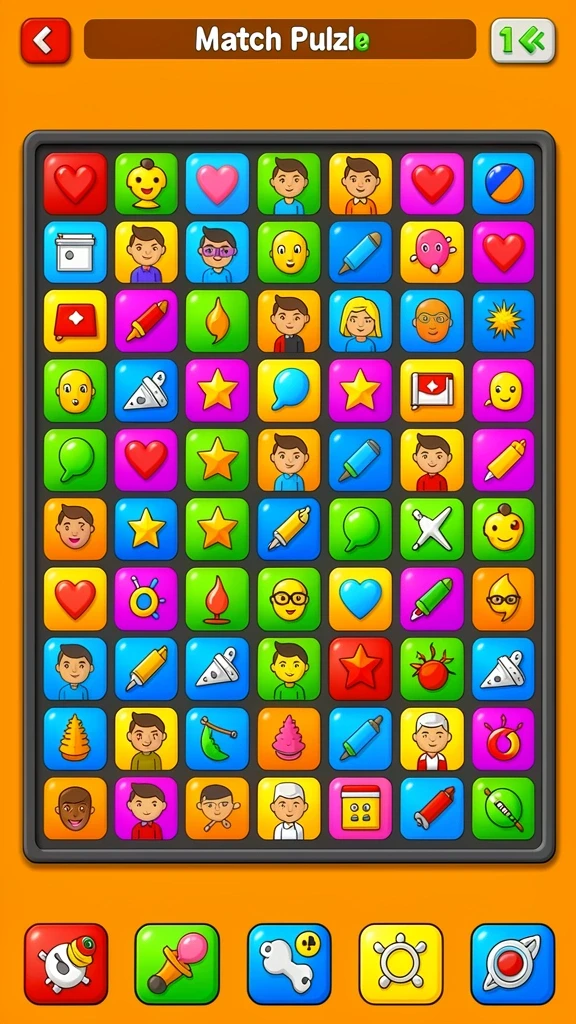Go back using the red arrow button
The height and width of the screenshot is (1024, 576).
46,40
